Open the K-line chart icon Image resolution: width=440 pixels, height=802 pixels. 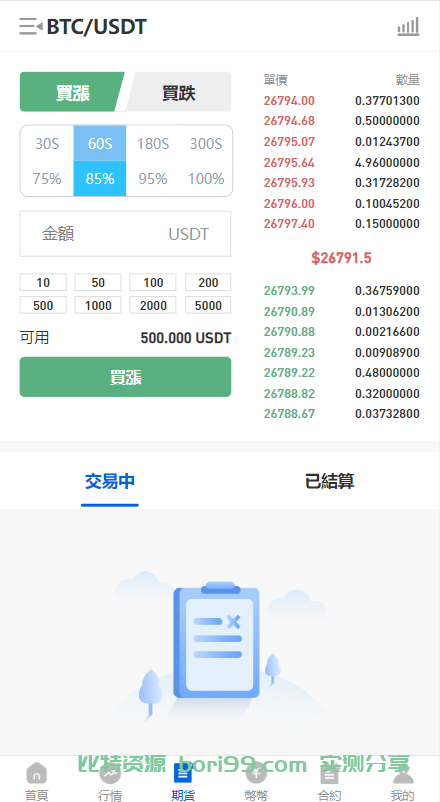tap(408, 27)
